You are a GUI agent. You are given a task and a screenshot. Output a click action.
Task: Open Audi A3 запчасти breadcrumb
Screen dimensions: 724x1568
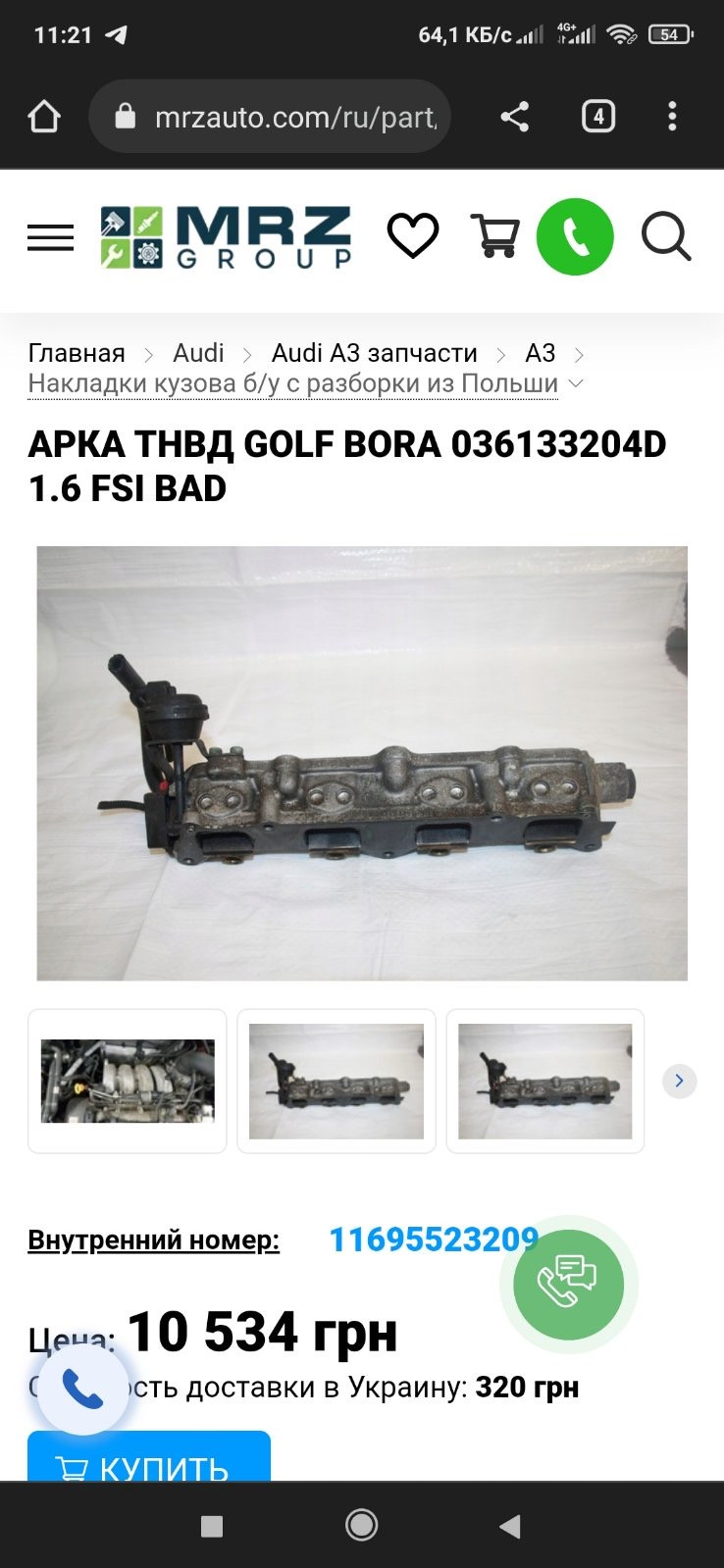(374, 353)
